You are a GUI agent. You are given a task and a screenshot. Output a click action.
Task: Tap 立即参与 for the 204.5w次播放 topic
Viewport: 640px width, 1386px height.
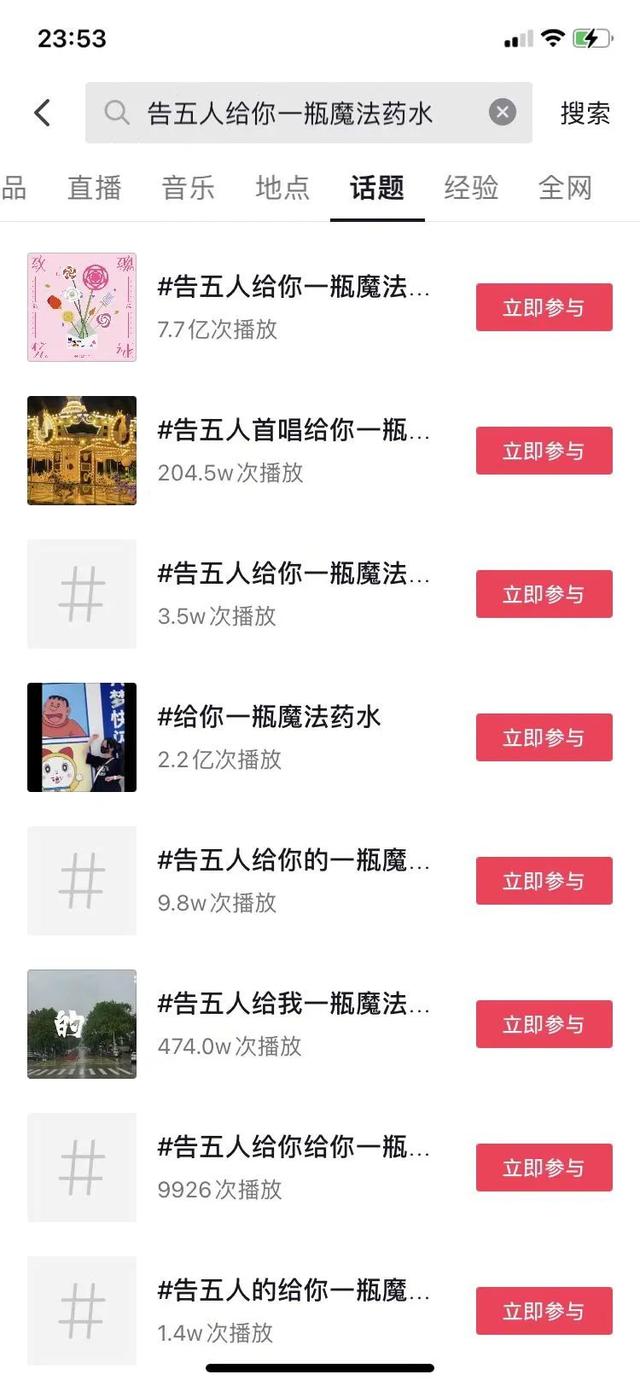click(x=543, y=451)
